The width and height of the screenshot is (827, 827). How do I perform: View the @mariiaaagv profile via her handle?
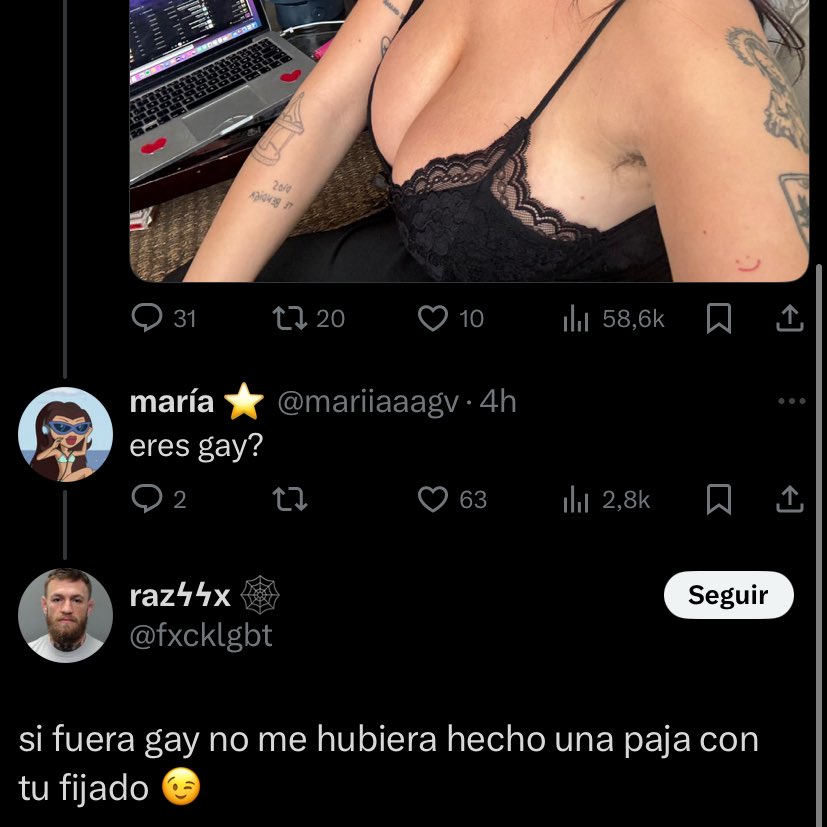point(367,402)
